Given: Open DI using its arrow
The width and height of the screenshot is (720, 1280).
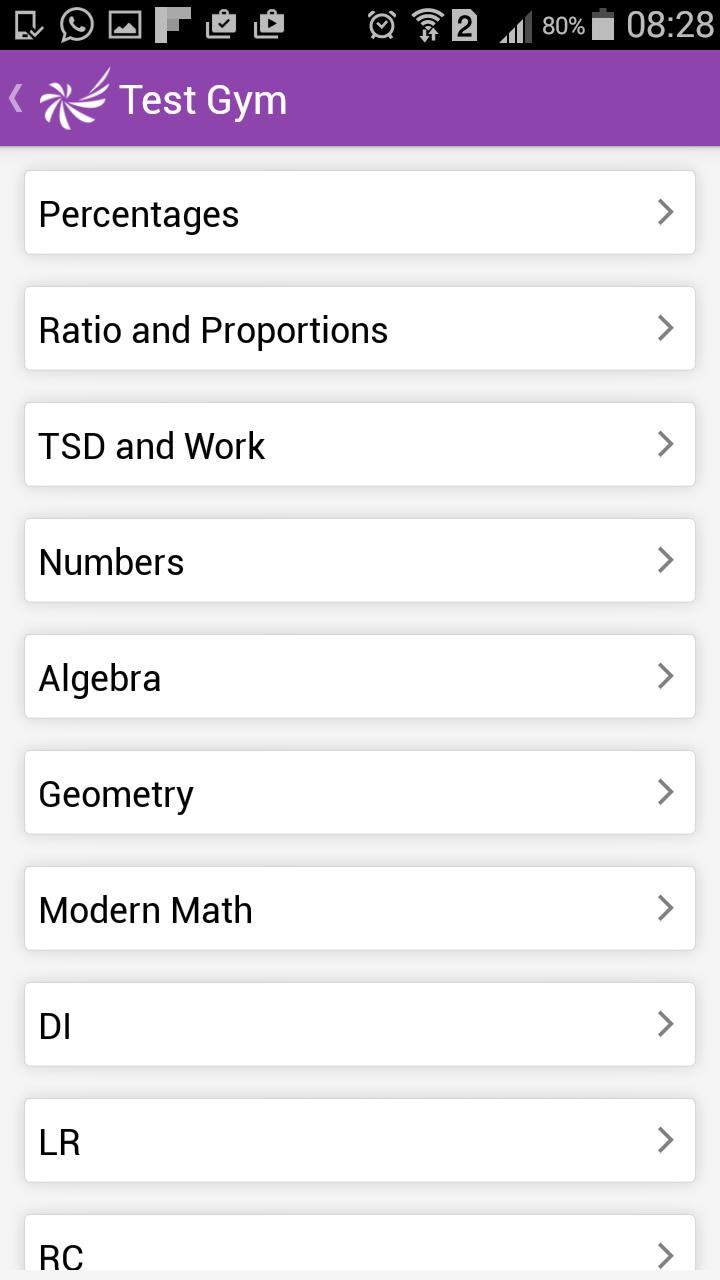Looking at the screenshot, I should pos(665,1024).
